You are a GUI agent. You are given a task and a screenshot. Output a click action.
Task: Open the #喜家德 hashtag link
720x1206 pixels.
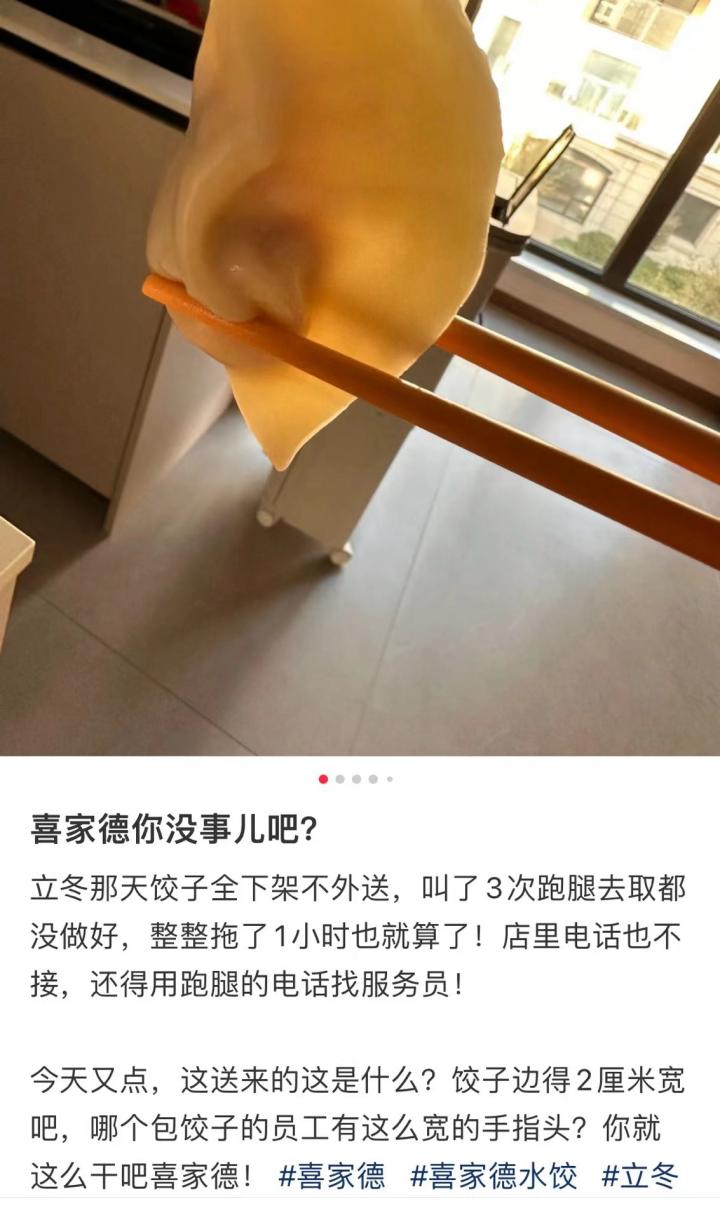tap(331, 1175)
